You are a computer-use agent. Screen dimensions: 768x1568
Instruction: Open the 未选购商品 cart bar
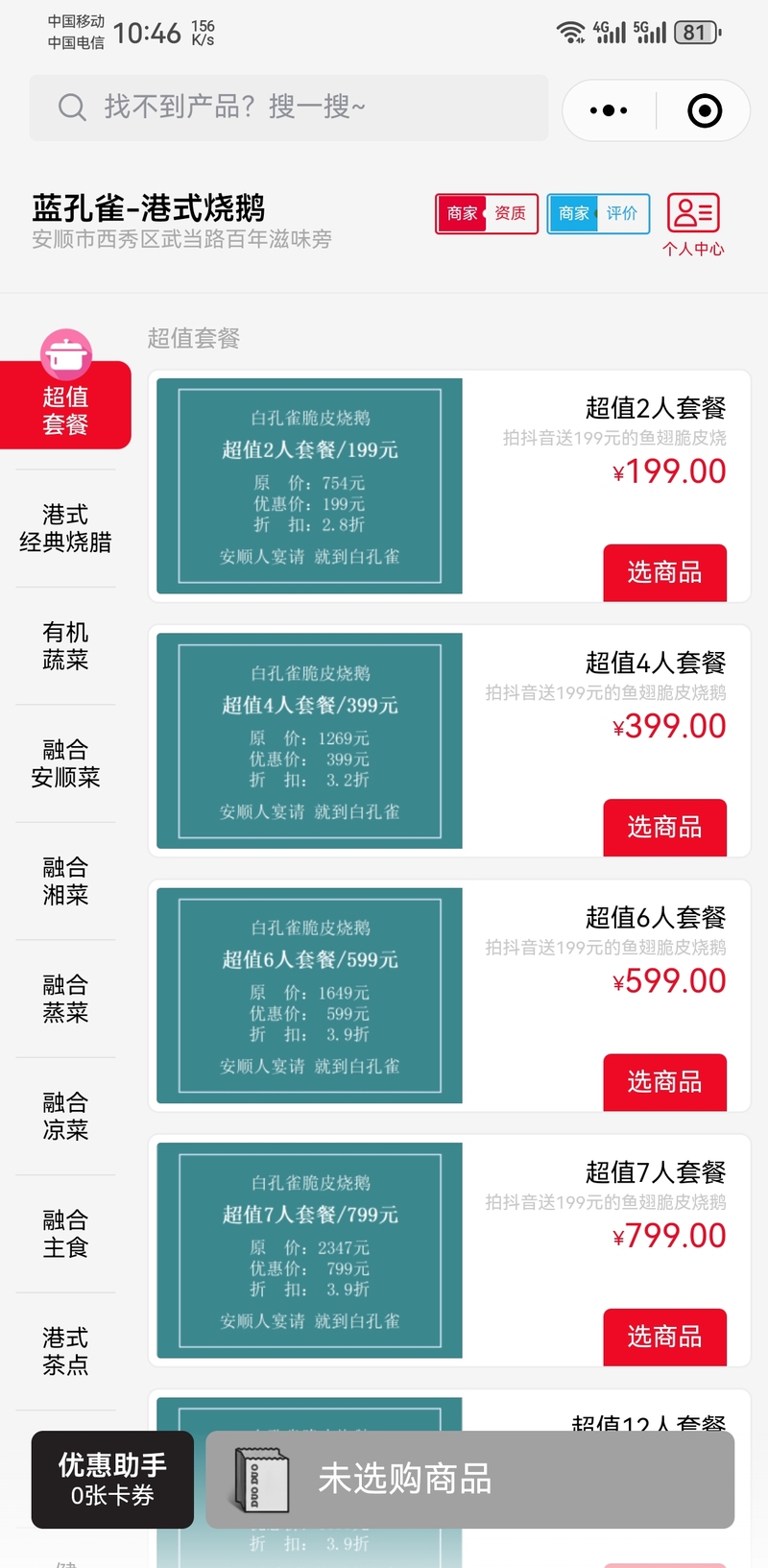(x=469, y=1480)
